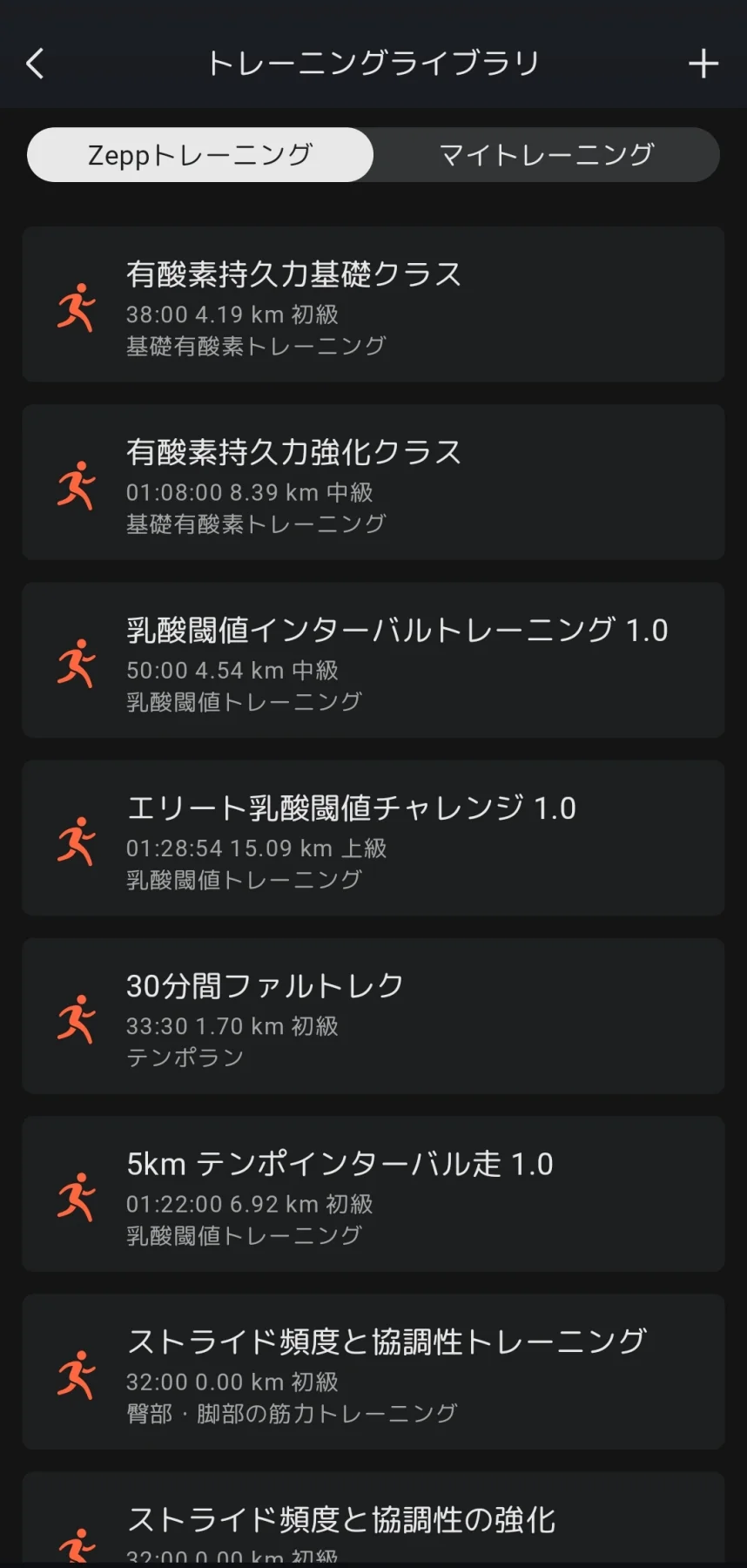Open 有酸素持久力基礎クラス workout
Screen dimensions: 747x1568
pyautogui.click(x=373, y=305)
